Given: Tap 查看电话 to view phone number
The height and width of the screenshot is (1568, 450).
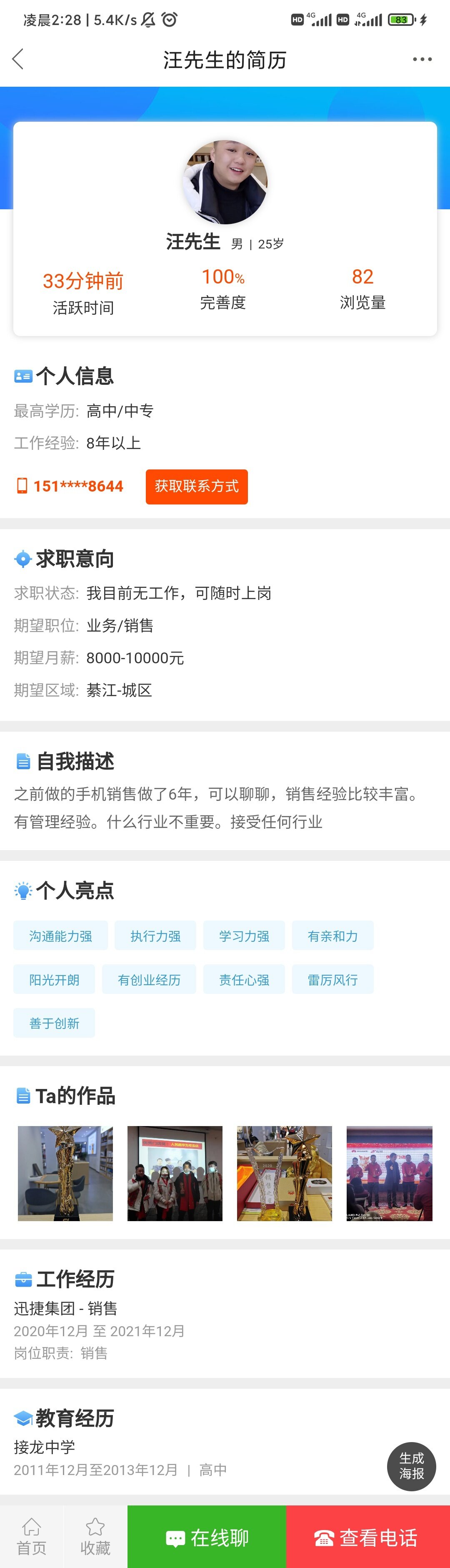Looking at the screenshot, I should (367, 1538).
